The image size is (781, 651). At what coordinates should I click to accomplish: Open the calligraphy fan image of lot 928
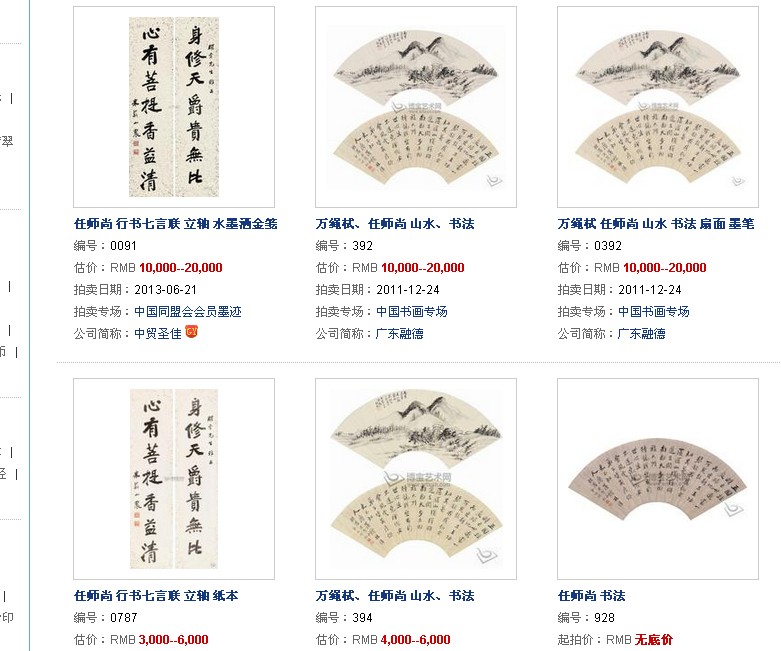click(x=657, y=479)
